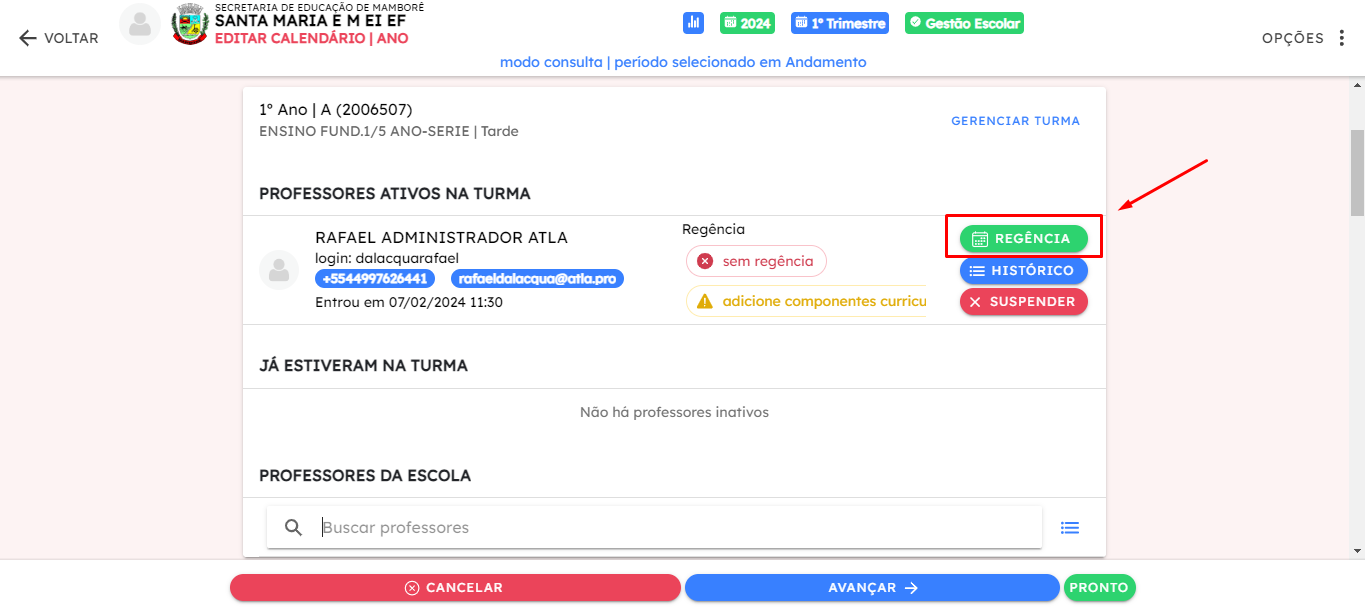The width and height of the screenshot is (1365, 616).
Task: Suspend the teacher with Suspender
Action: click(x=1023, y=302)
